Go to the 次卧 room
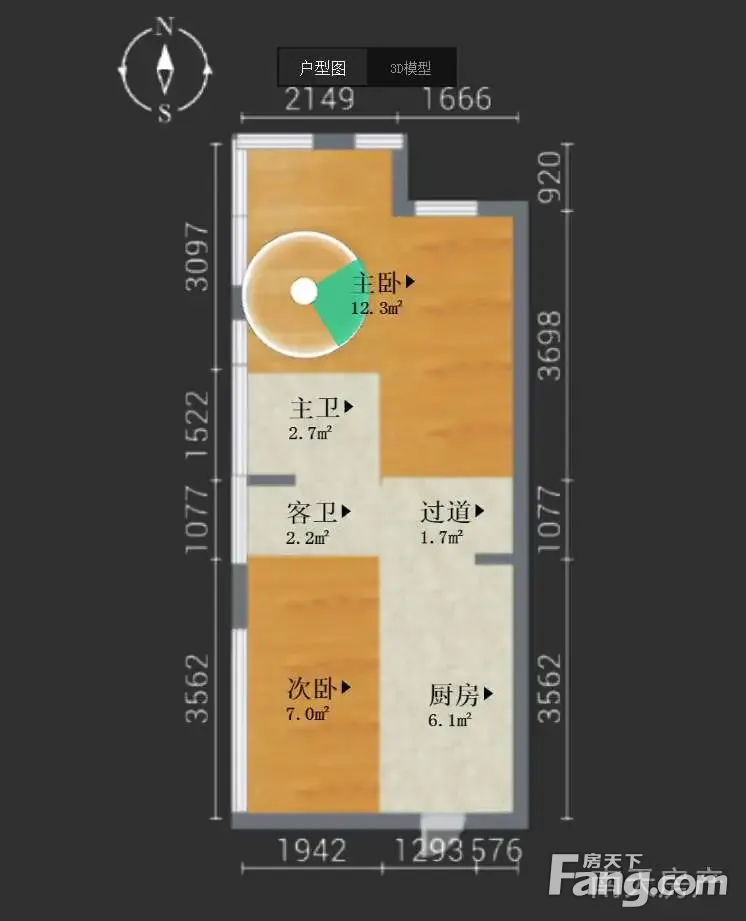Image resolution: width=746 pixels, height=921 pixels. coord(319,688)
